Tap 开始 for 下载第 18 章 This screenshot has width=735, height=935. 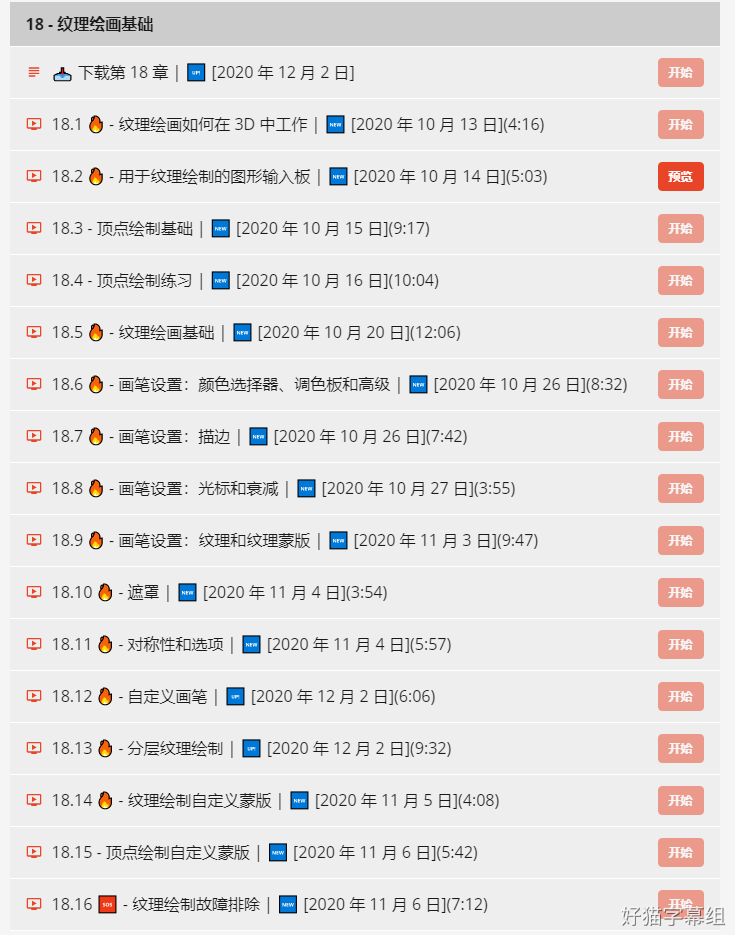680,73
